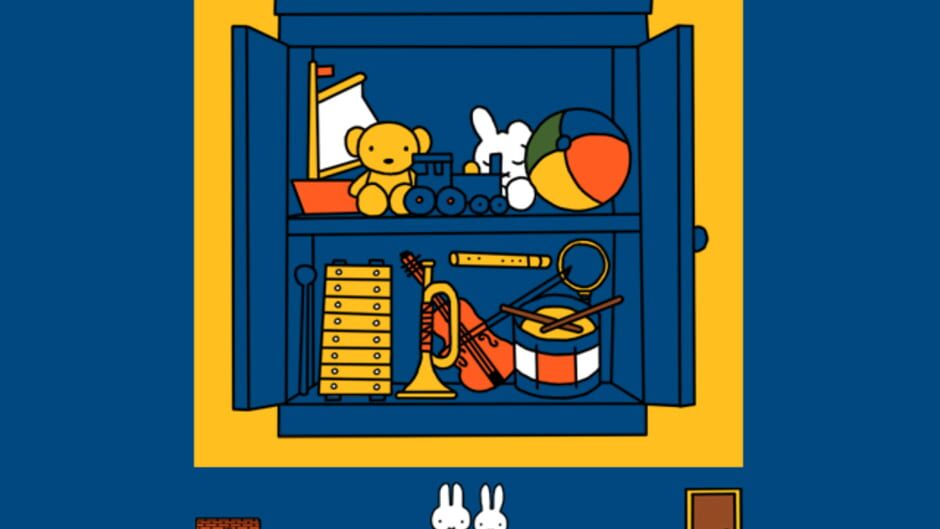Select the yellow teddy bear toy

coord(385,165)
